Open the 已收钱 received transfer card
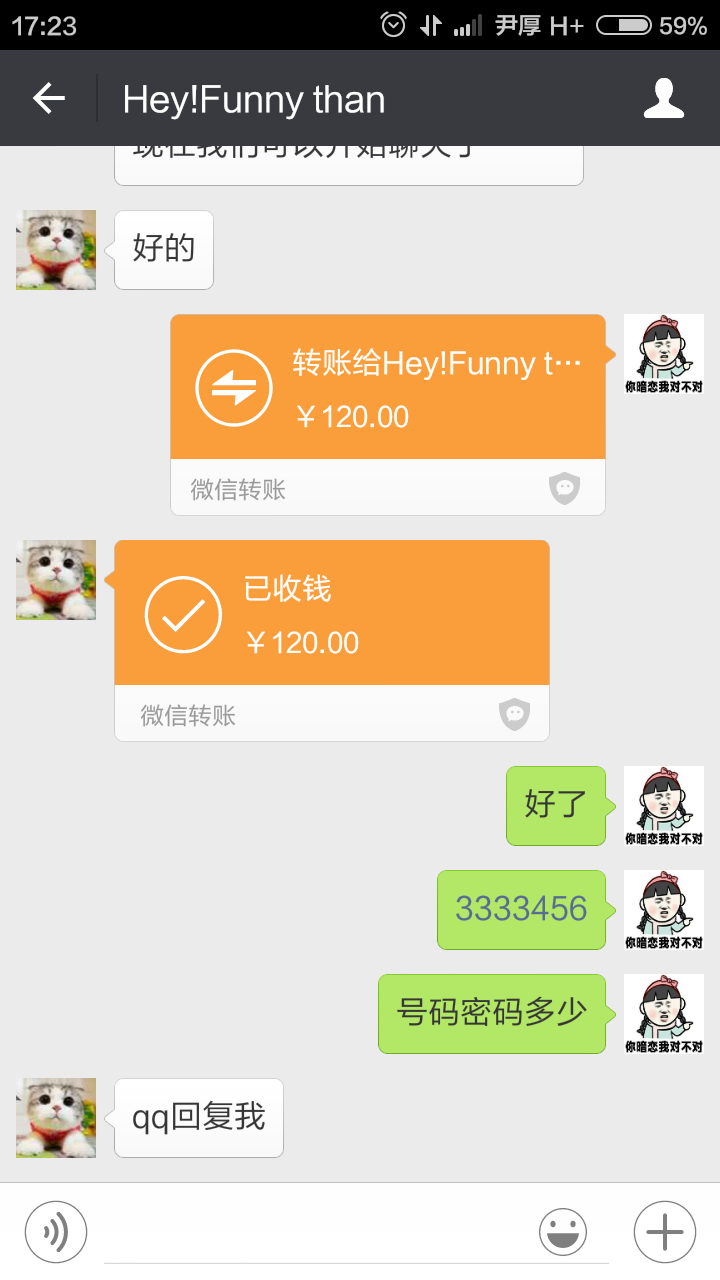720x1280 pixels. tap(332, 641)
